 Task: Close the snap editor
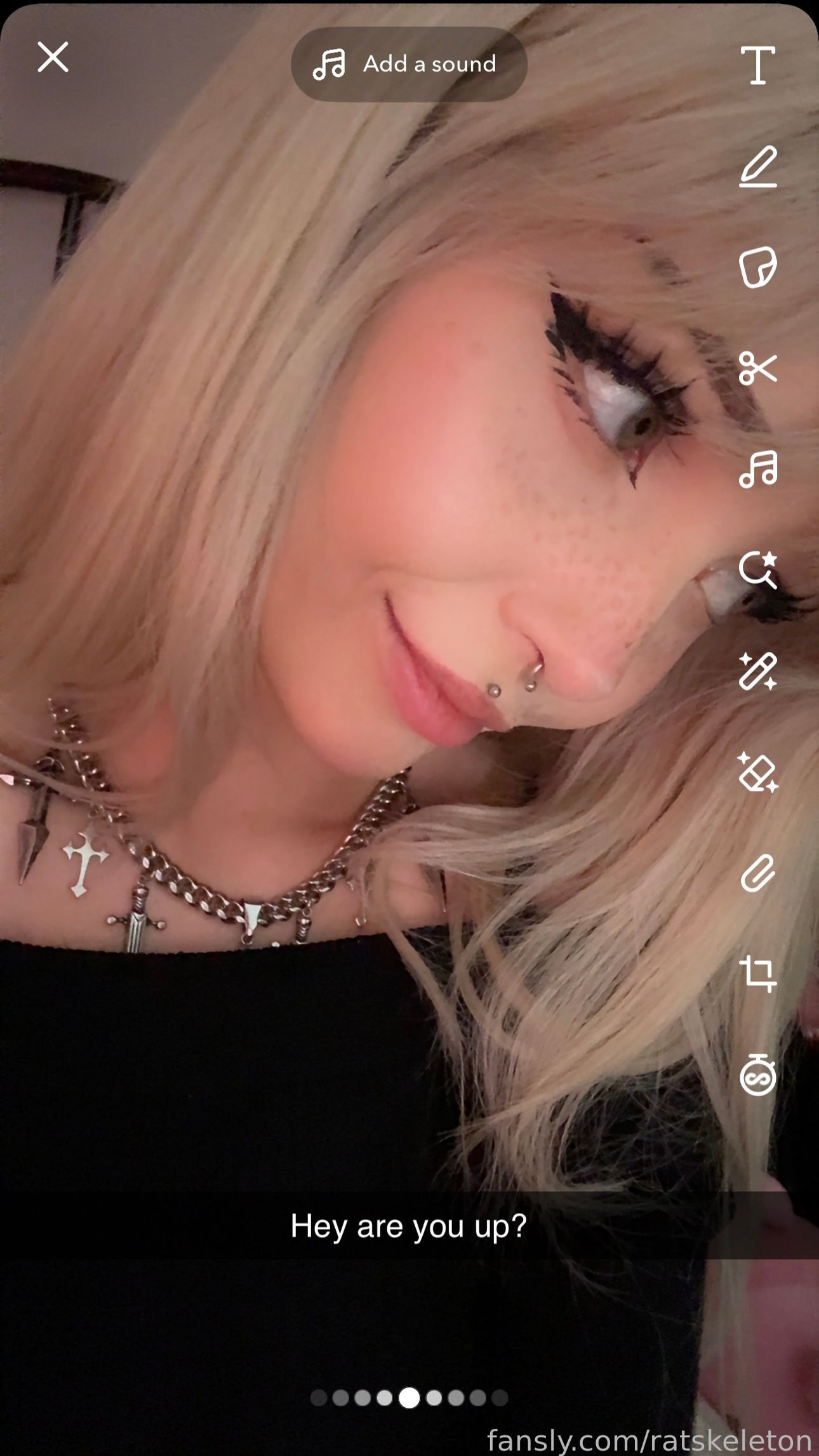coord(53,57)
